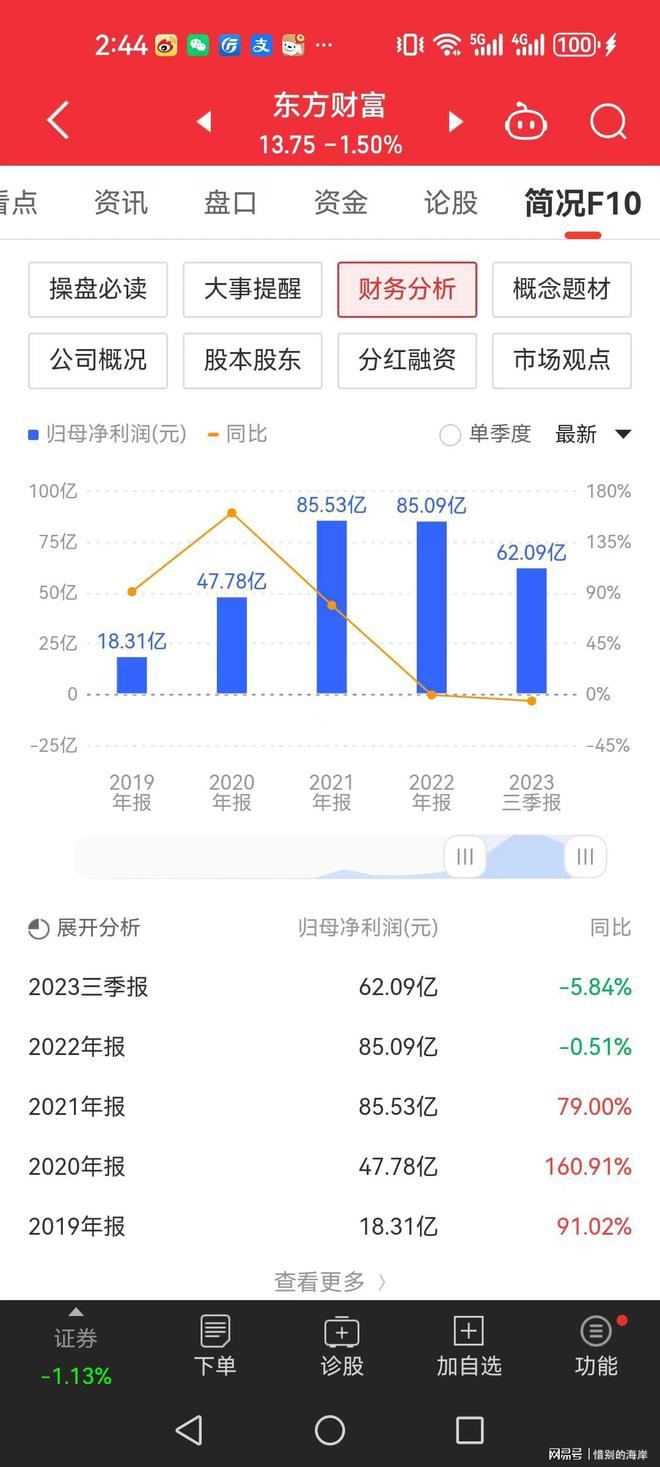The width and height of the screenshot is (660, 1467).
Task: Open the 公司概况 section
Action: pos(98,360)
